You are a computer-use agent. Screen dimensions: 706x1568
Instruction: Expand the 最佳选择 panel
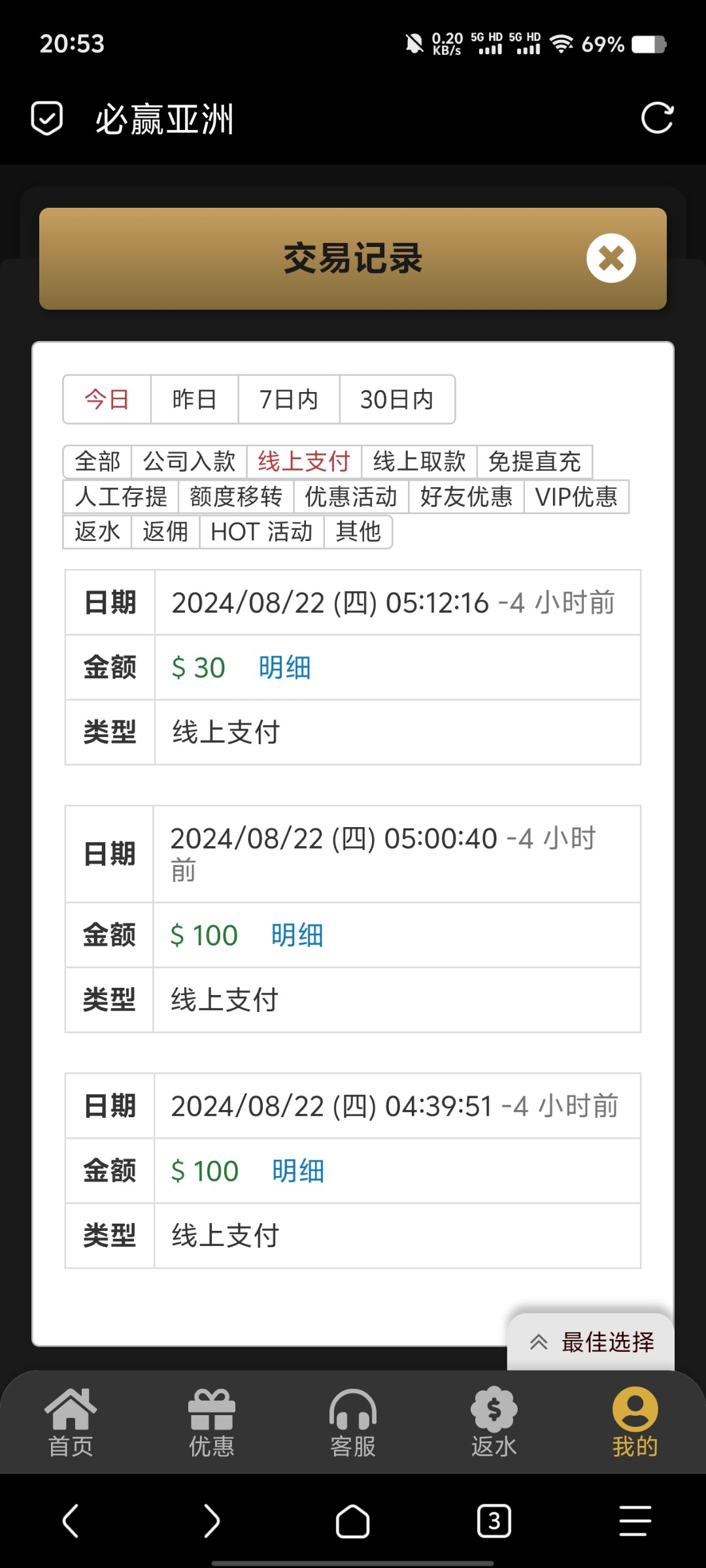coord(591,1342)
